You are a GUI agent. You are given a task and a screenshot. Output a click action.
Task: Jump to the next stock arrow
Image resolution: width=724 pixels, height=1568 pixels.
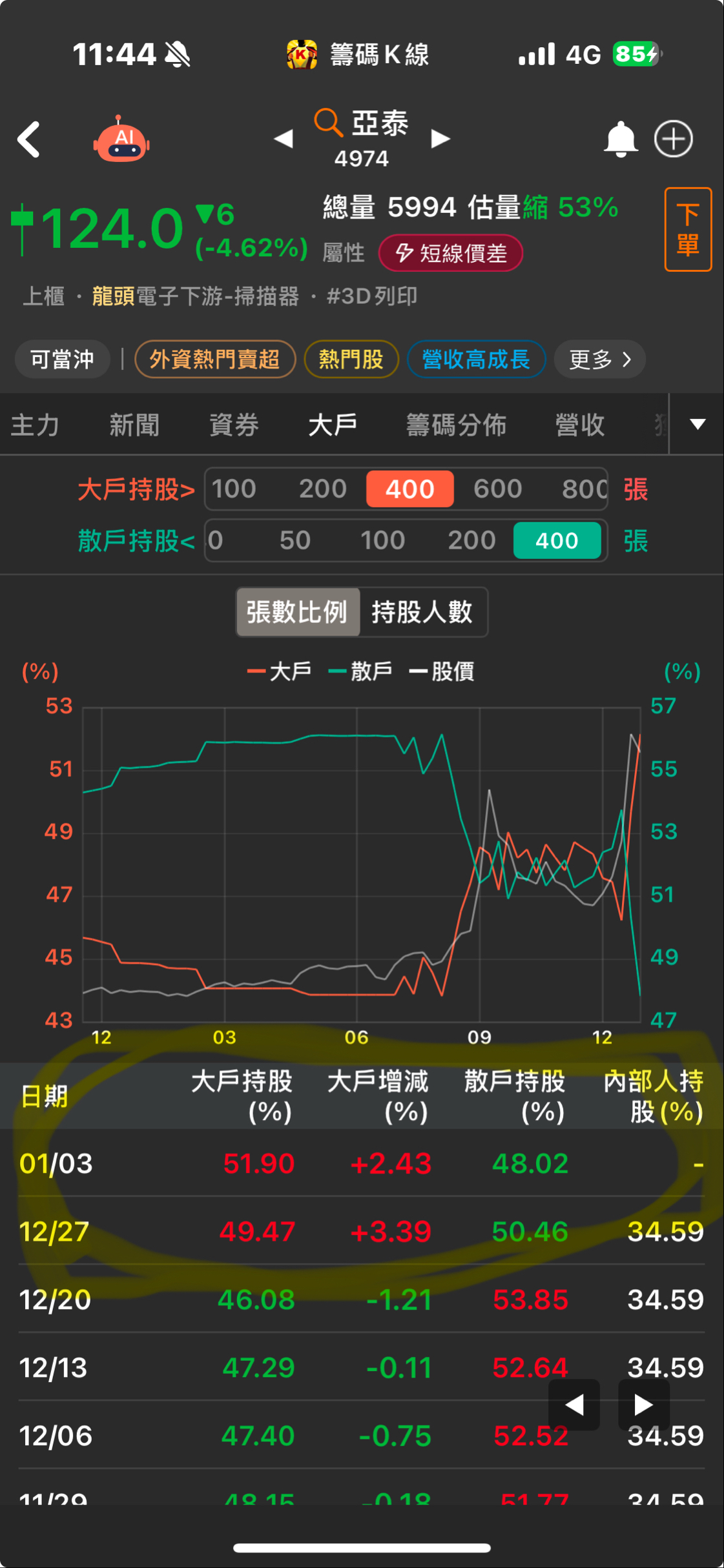[x=440, y=138]
